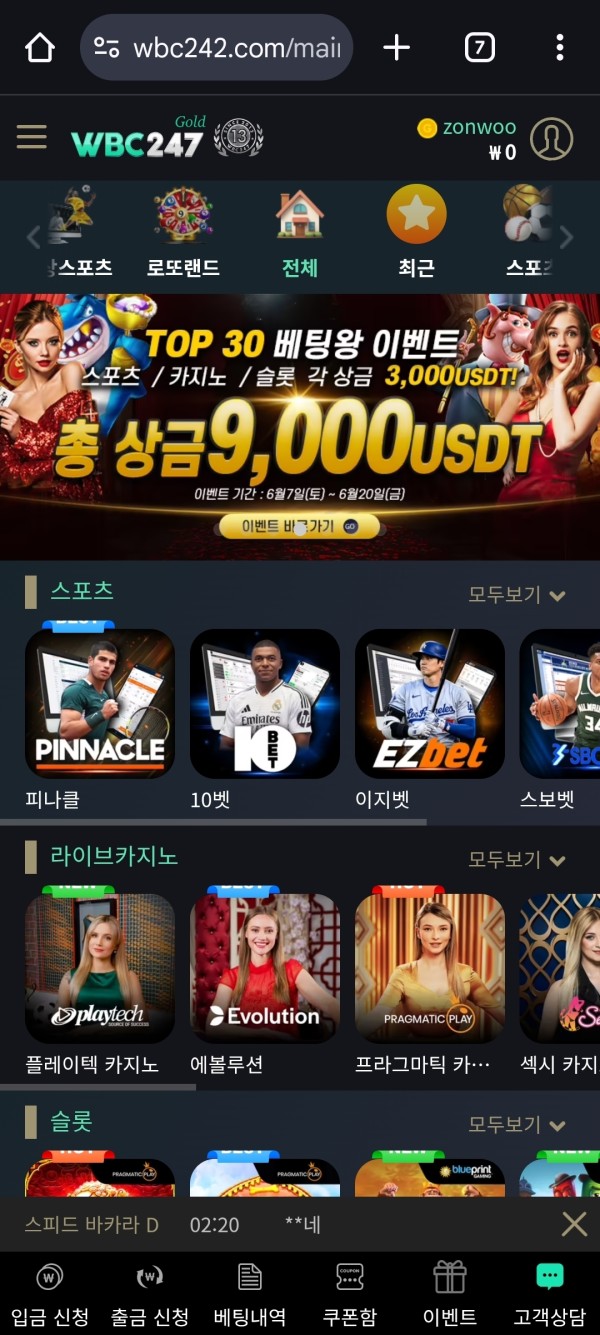Open the browser overflow menu
This screenshot has height=1335, width=600.
pos(559,47)
